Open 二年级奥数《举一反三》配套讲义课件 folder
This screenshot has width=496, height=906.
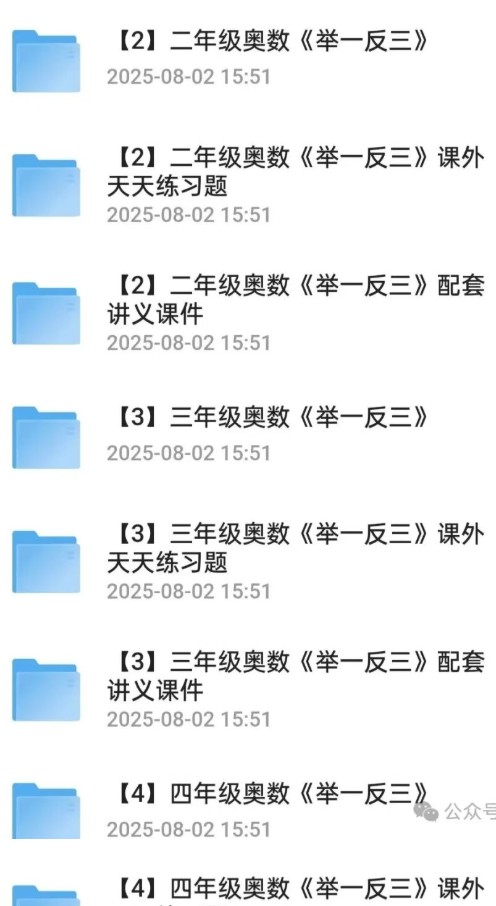(x=248, y=313)
